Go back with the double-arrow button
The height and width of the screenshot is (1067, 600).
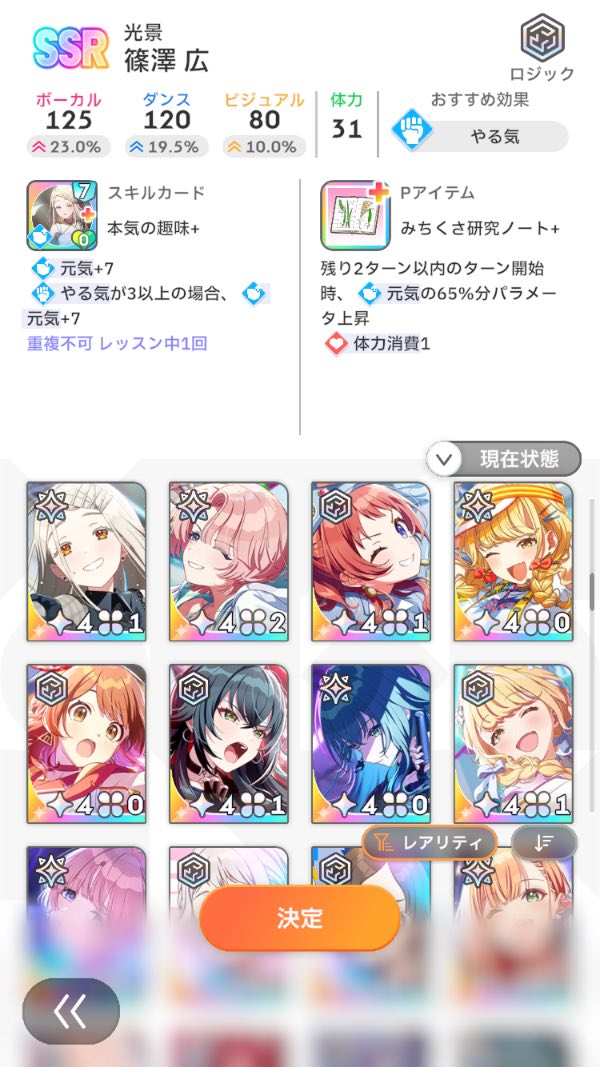(x=71, y=1011)
